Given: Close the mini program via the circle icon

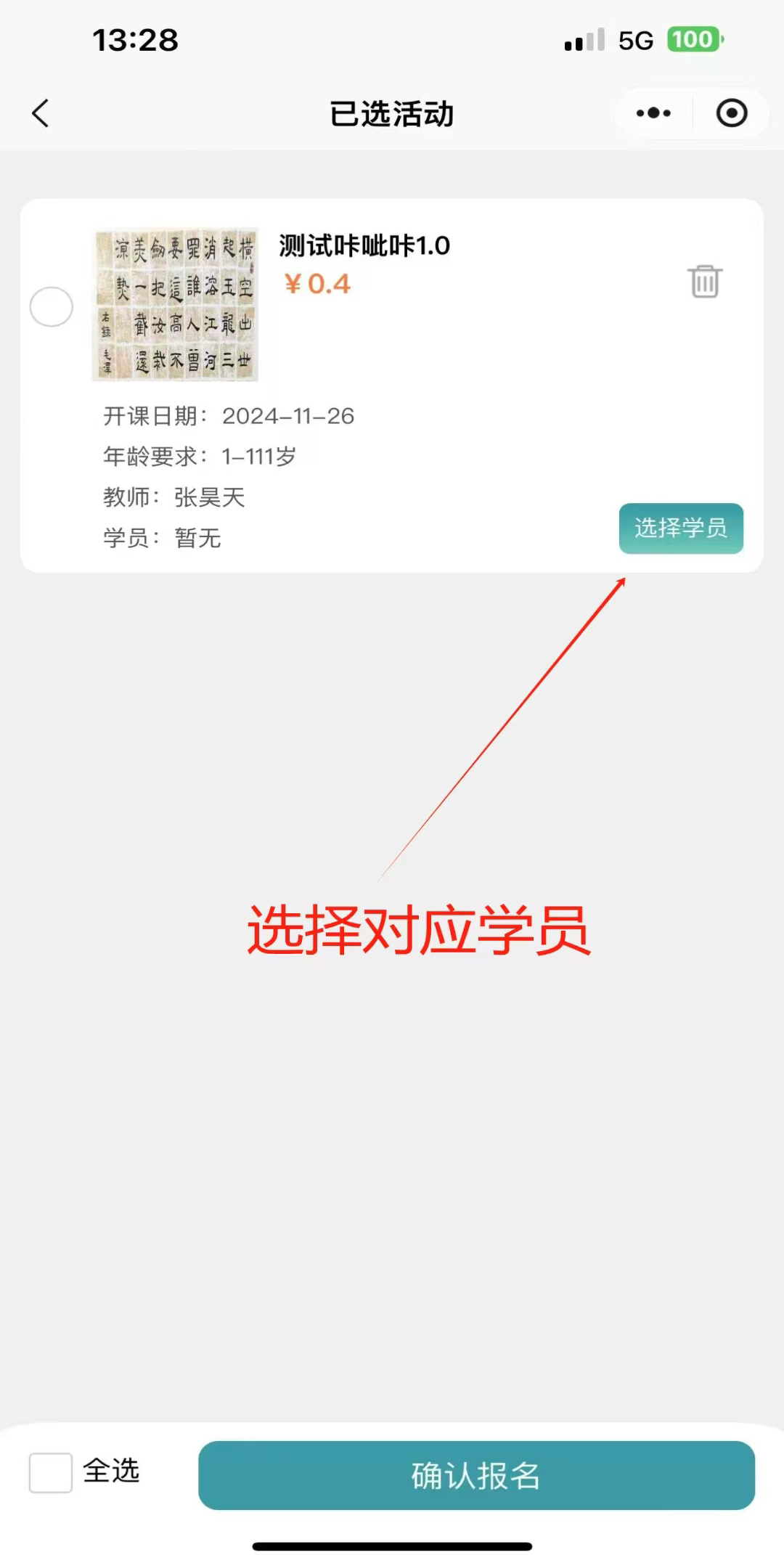Looking at the screenshot, I should [731, 113].
